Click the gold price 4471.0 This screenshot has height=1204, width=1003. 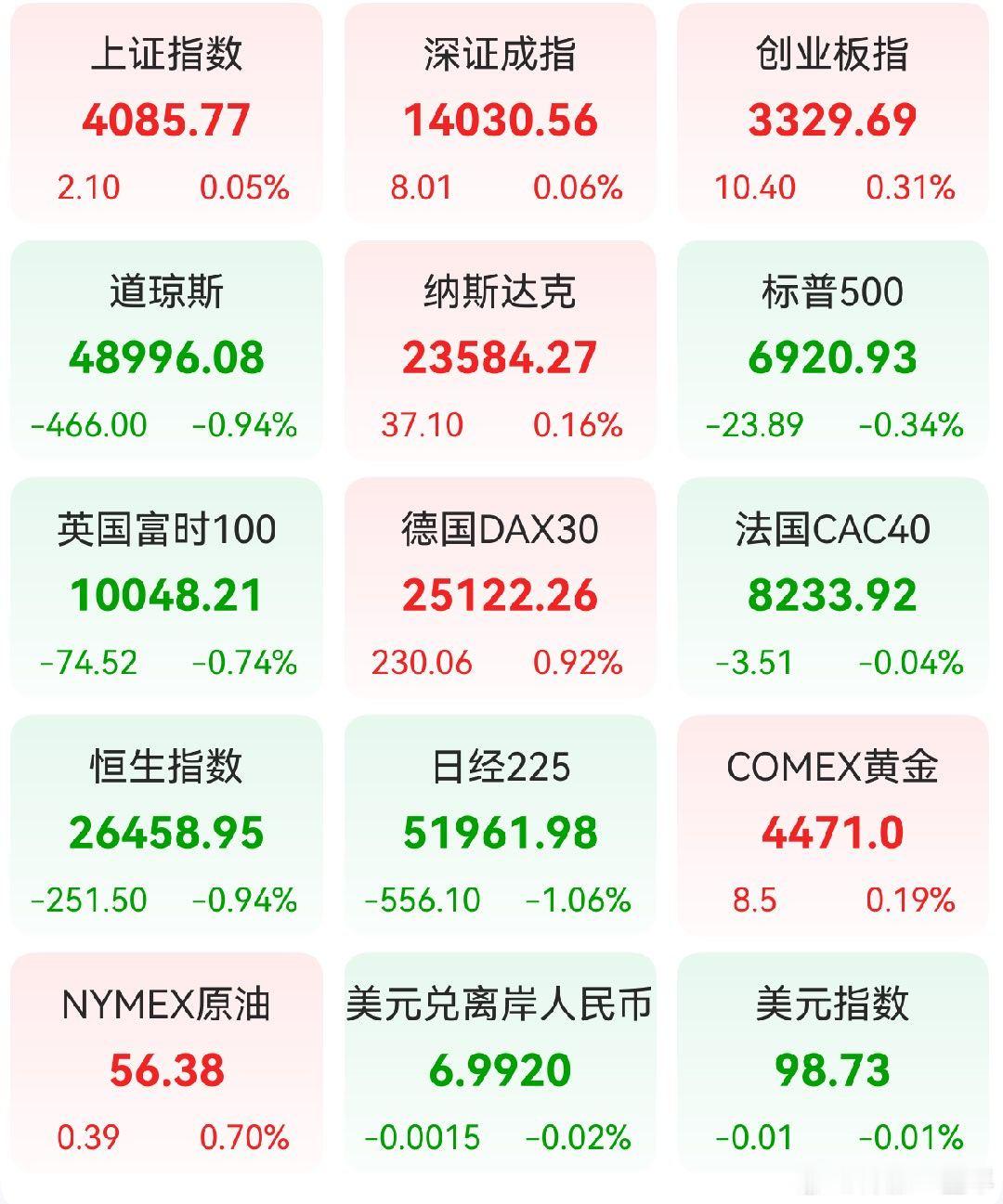[x=834, y=833]
